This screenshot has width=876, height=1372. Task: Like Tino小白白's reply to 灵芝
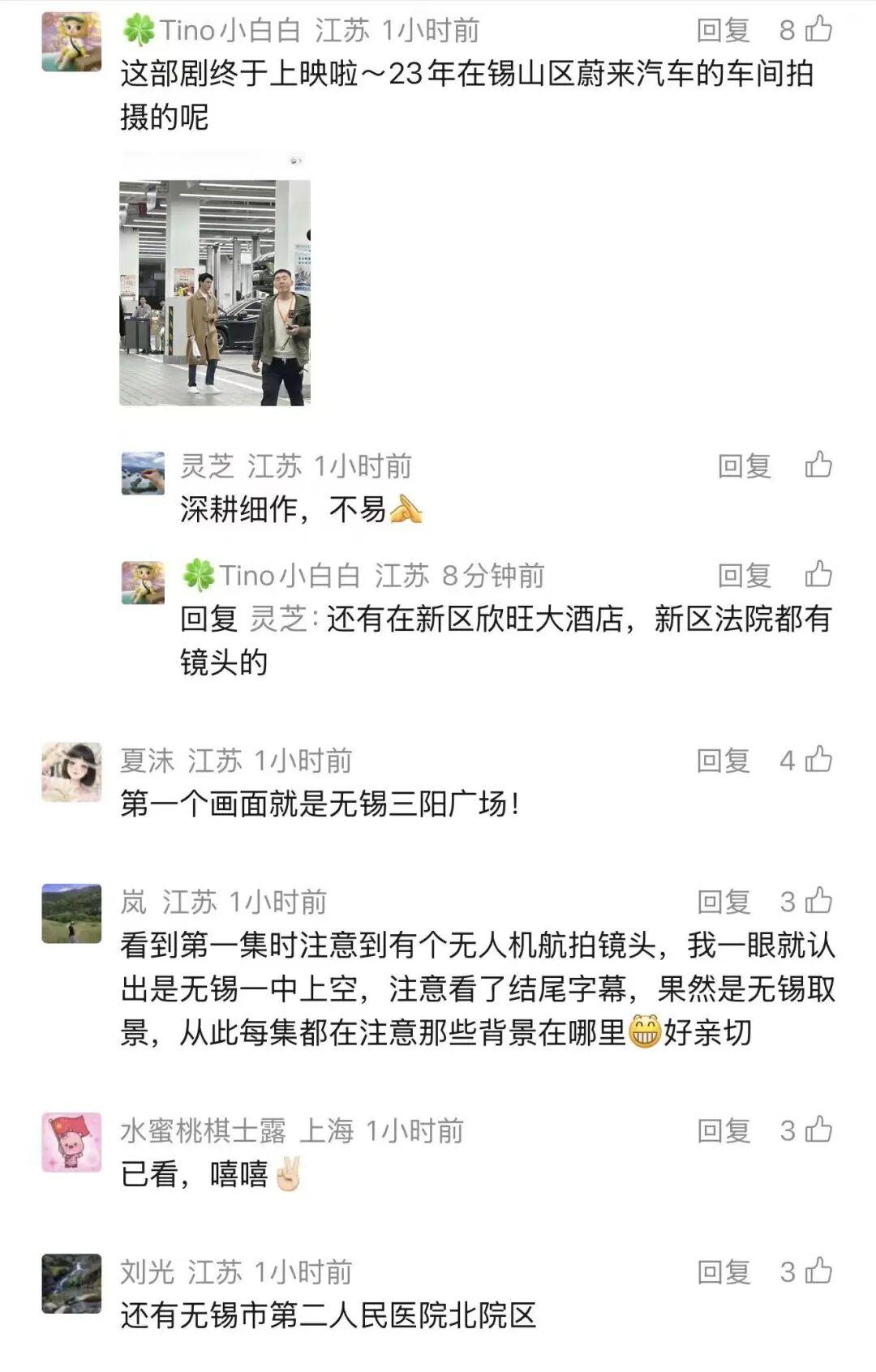pyautogui.click(x=818, y=575)
